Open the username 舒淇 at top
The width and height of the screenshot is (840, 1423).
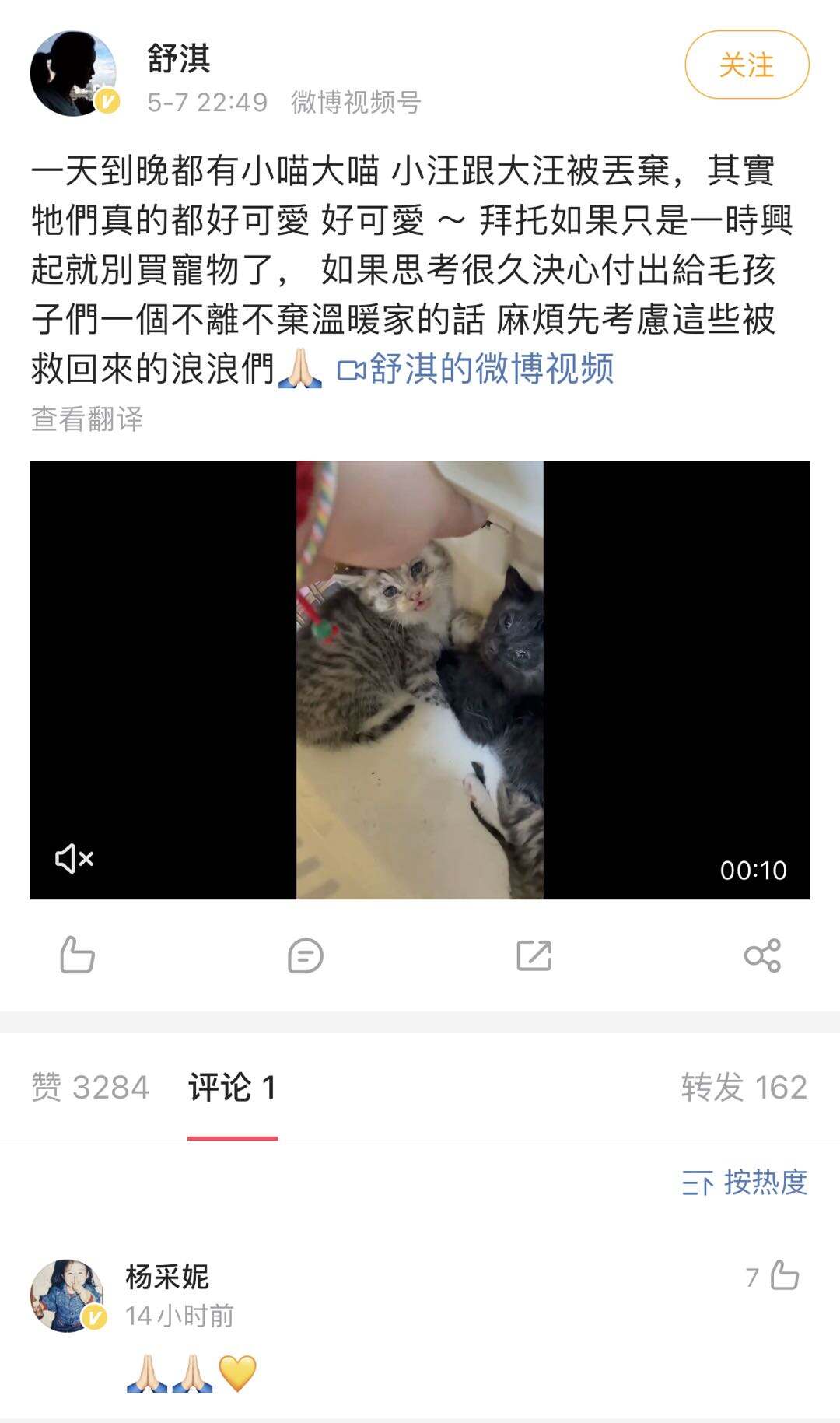[x=179, y=58]
